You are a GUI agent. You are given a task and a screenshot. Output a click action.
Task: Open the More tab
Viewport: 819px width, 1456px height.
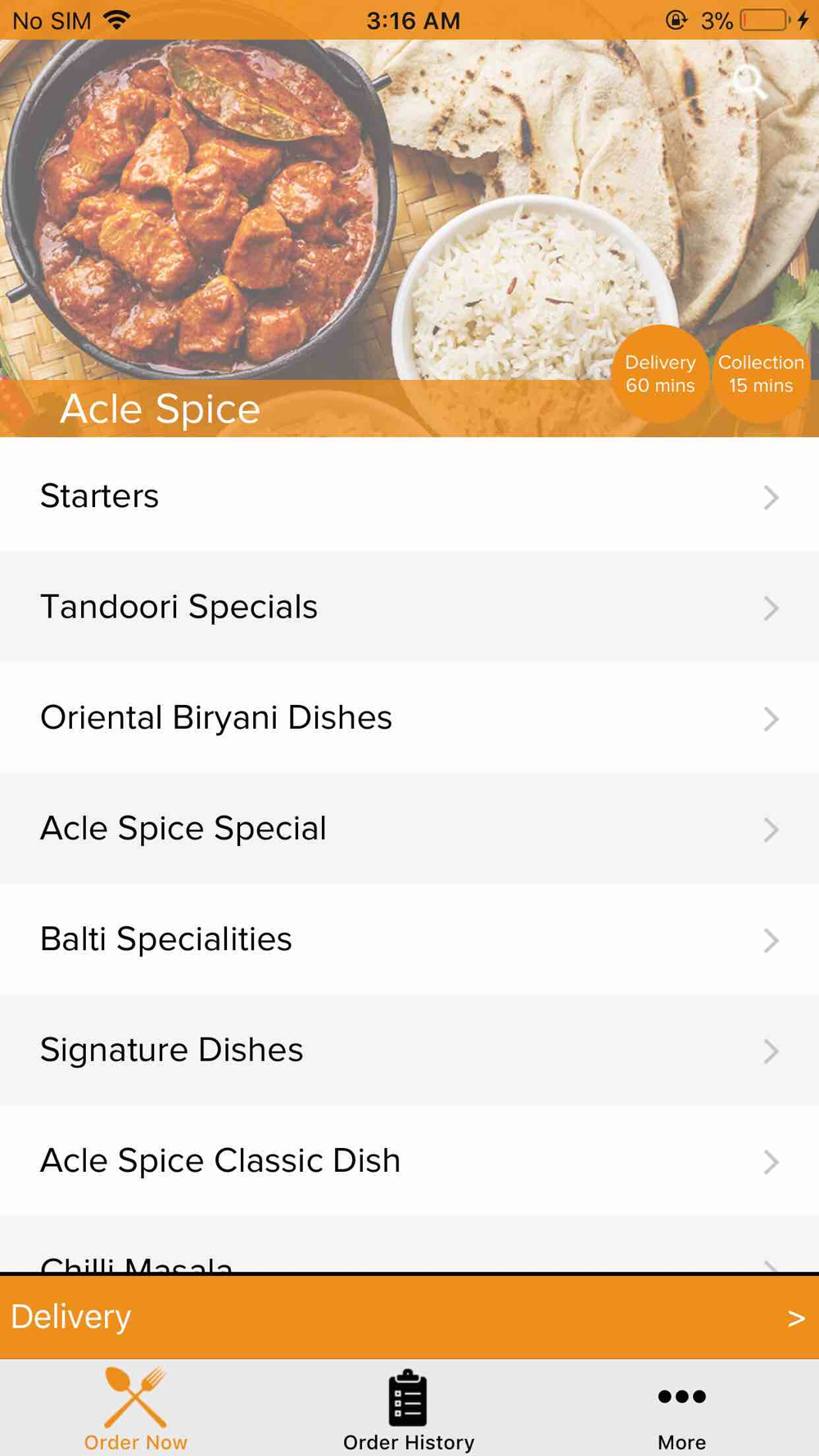pos(681,1410)
